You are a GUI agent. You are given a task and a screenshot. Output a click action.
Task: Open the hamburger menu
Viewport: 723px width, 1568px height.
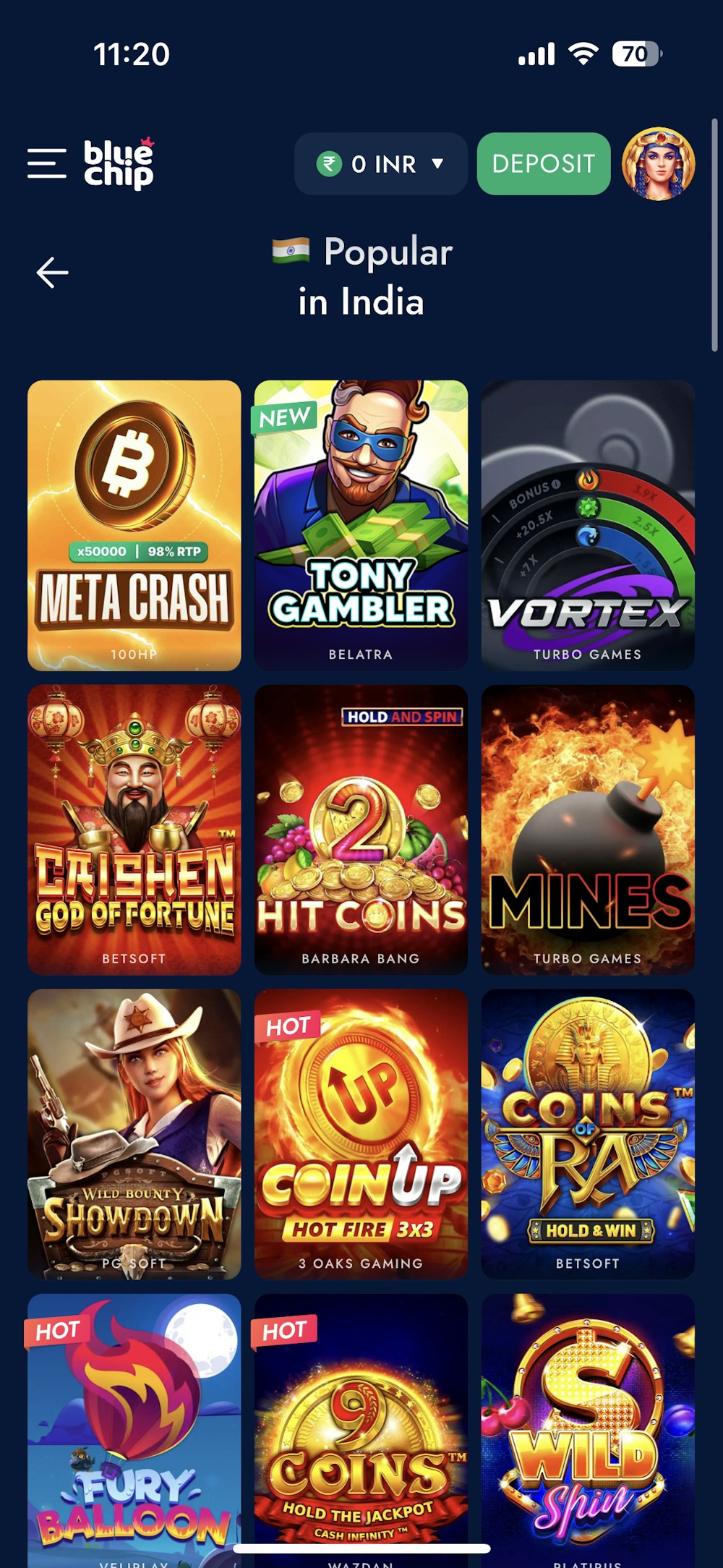(47, 163)
